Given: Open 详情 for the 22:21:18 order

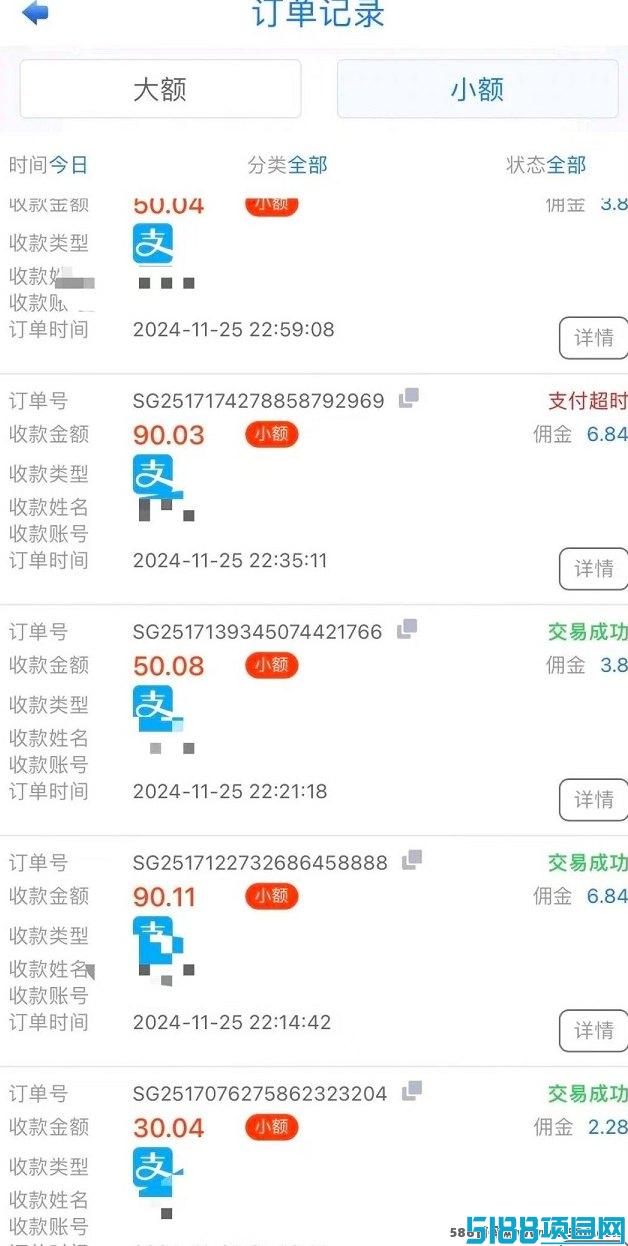Looking at the screenshot, I should click(593, 800).
